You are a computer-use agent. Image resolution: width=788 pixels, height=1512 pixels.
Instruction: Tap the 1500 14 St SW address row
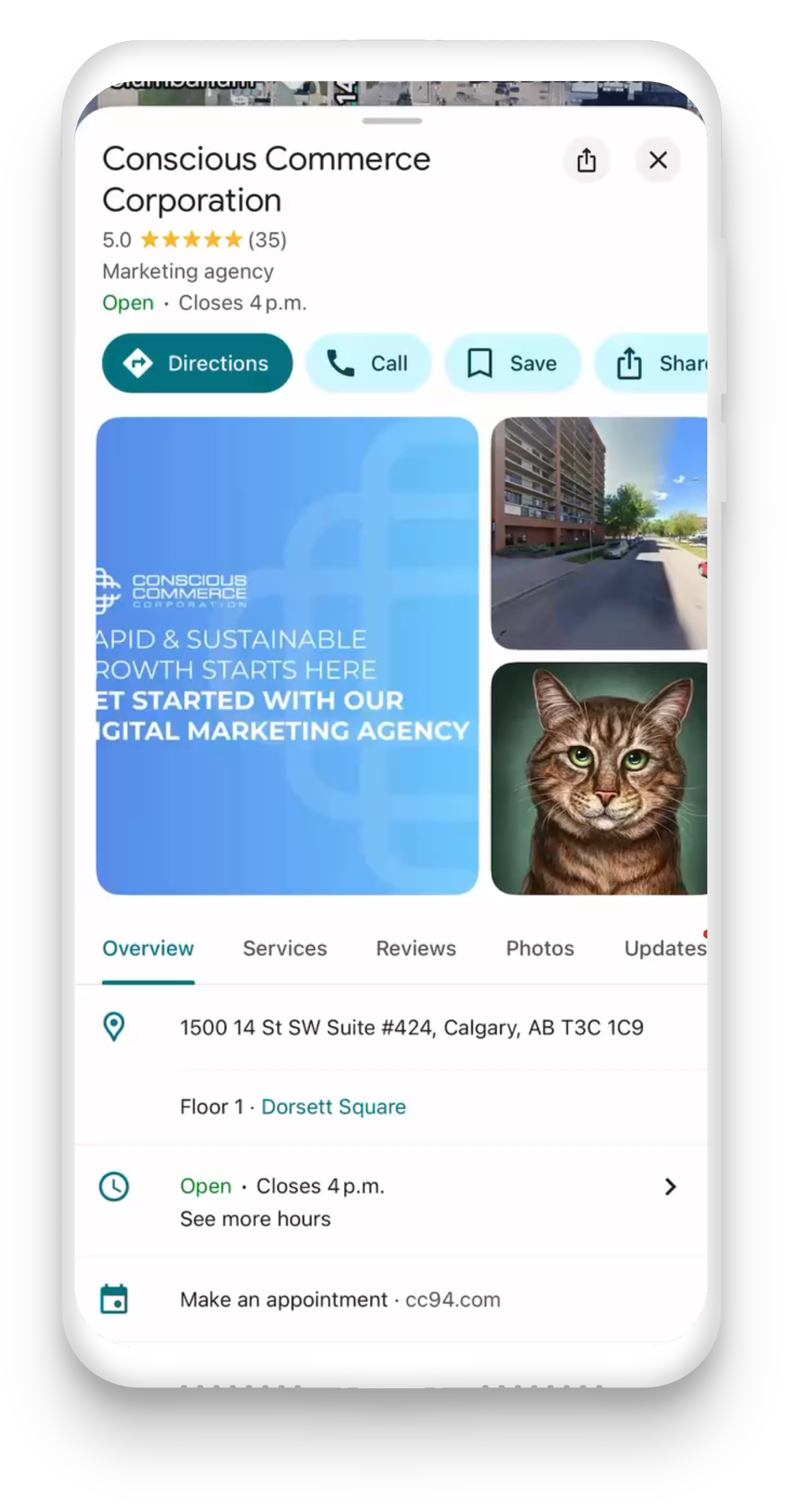tap(411, 1027)
